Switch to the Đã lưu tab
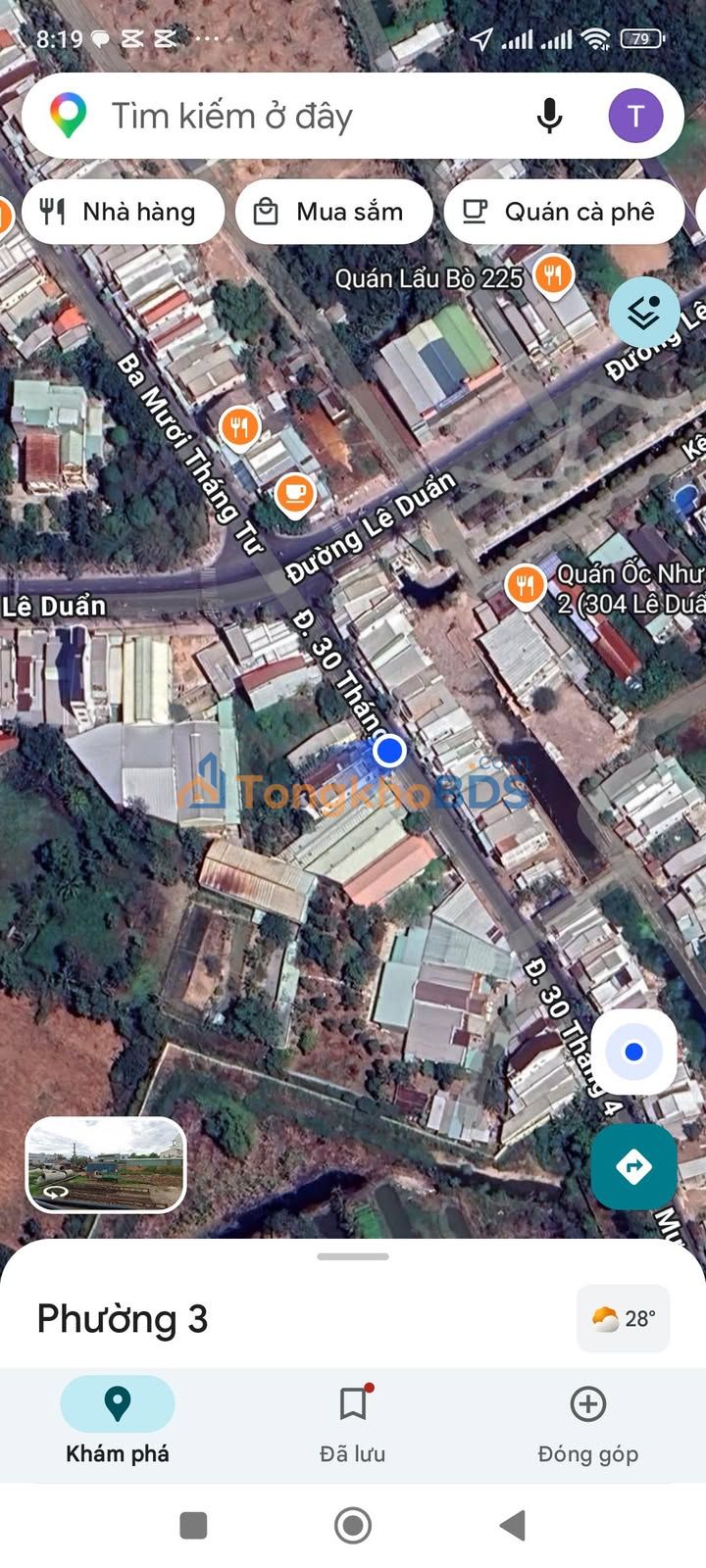Image resolution: width=706 pixels, height=1568 pixels. coord(353,1421)
